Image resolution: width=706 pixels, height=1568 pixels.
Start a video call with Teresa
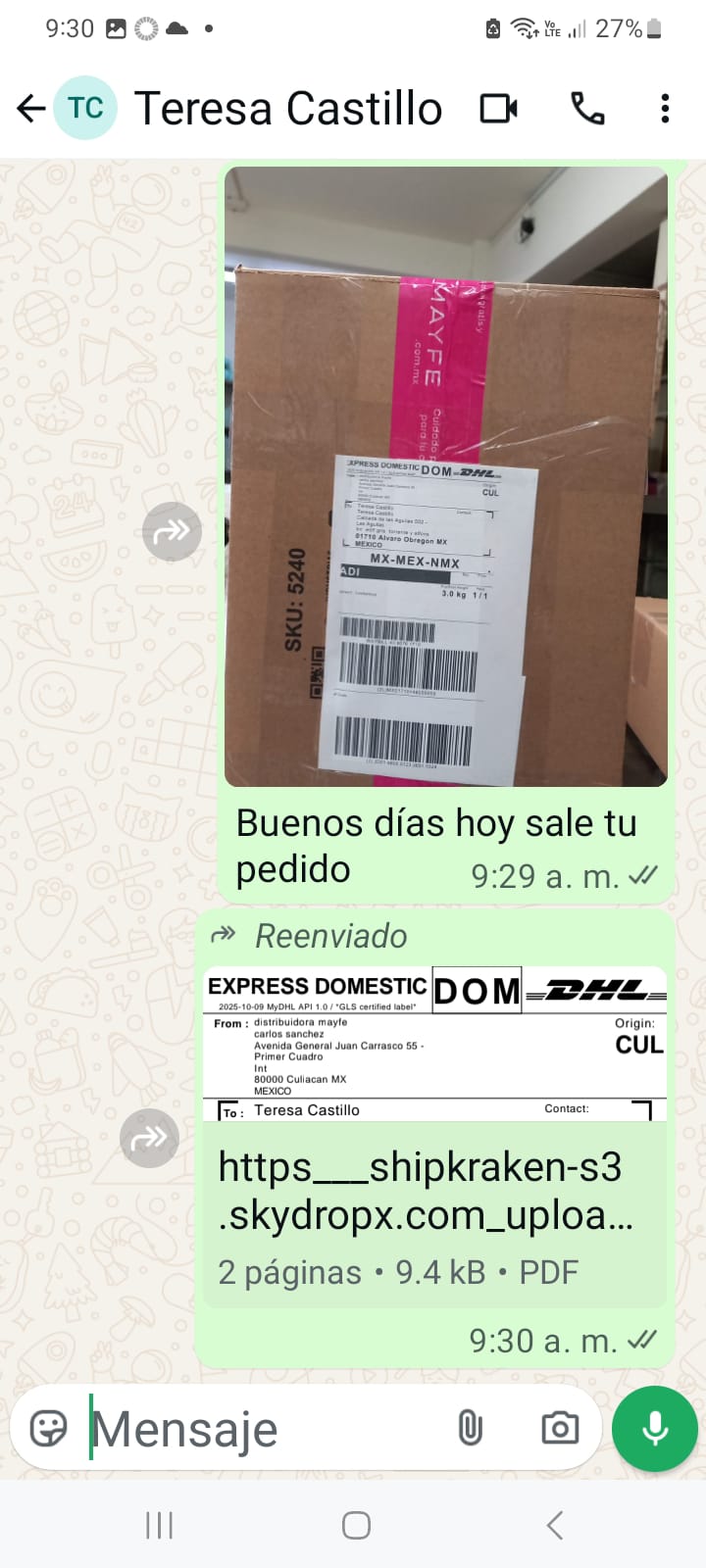click(x=498, y=108)
